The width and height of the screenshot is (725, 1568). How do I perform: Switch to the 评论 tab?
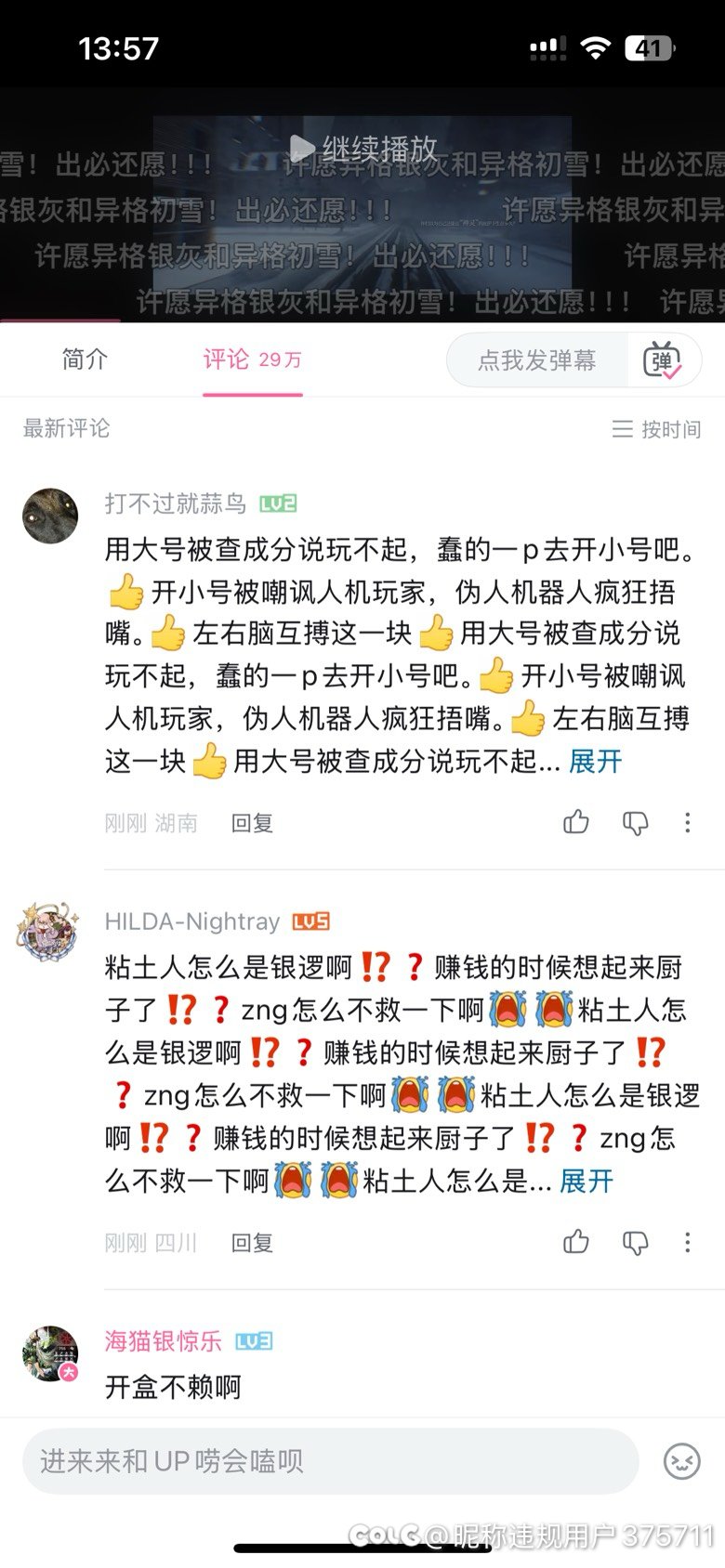[252, 359]
